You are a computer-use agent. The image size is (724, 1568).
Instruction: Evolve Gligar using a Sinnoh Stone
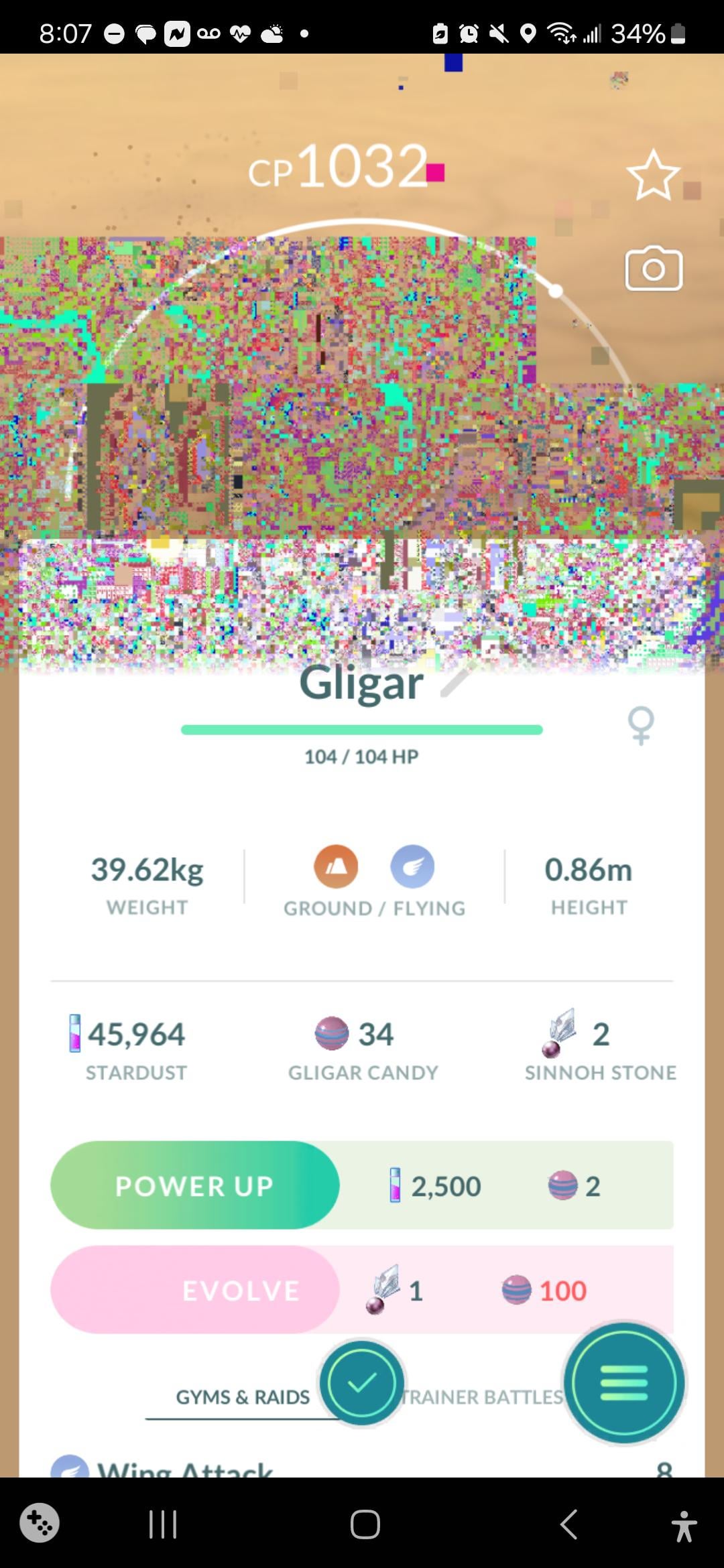(195, 1290)
